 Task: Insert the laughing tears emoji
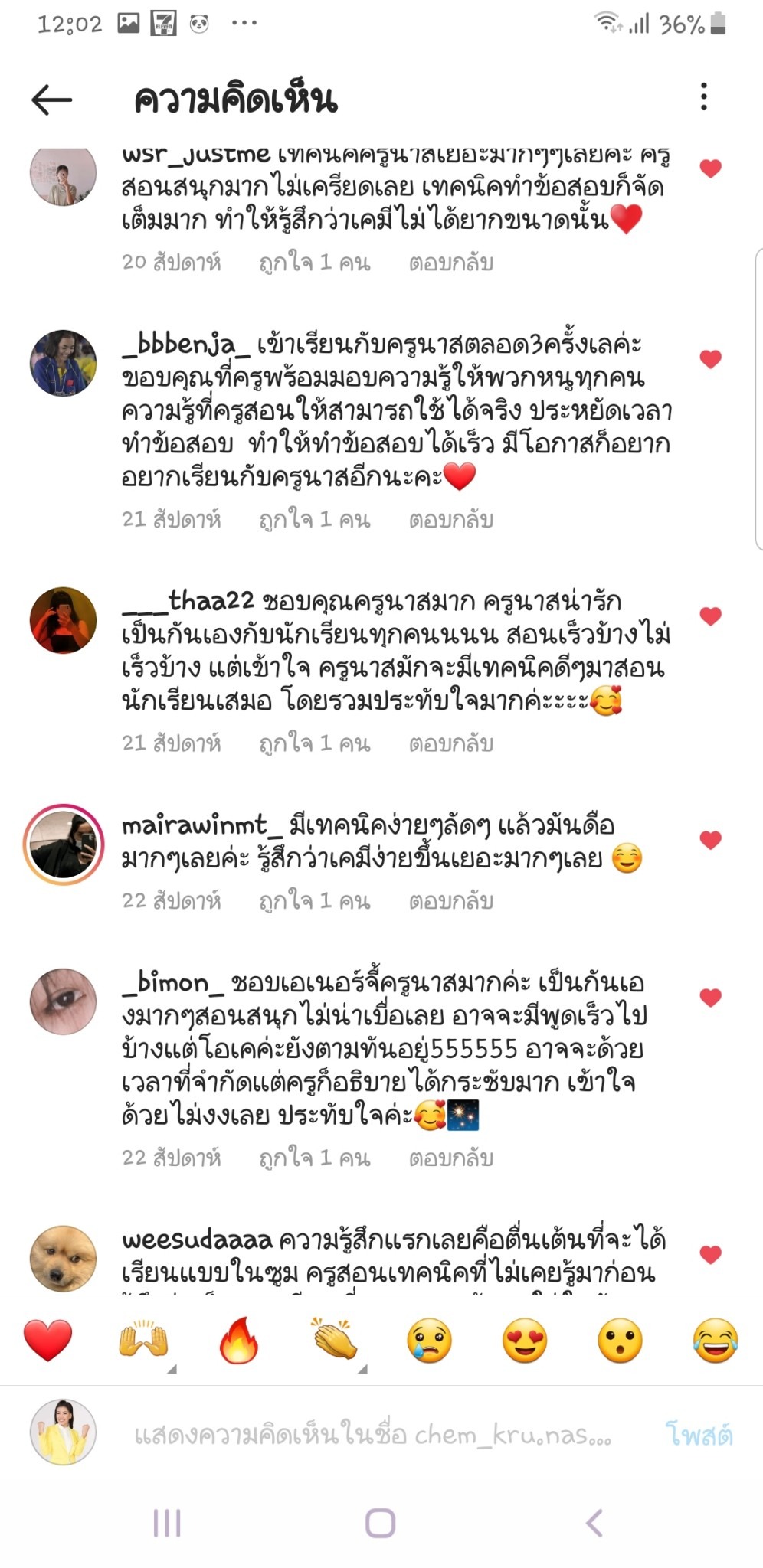pyautogui.click(x=715, y=1341)
